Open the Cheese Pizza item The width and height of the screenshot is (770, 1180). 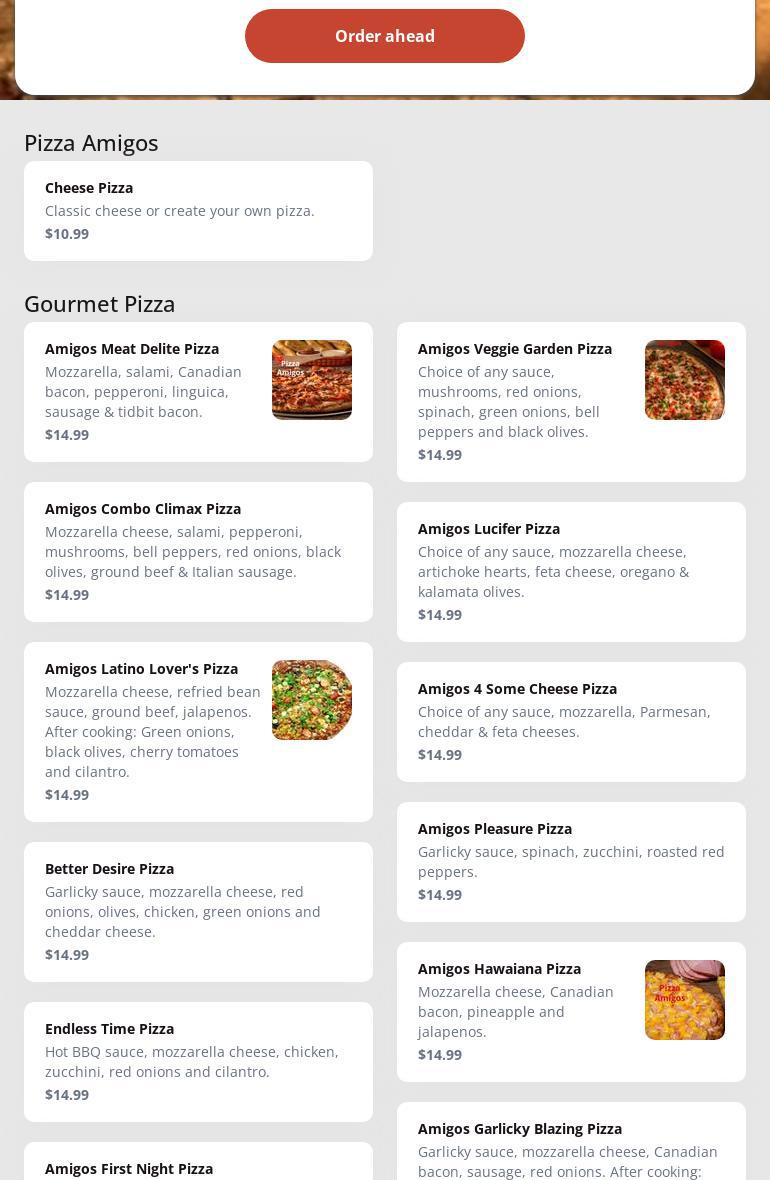pos(198,211)
